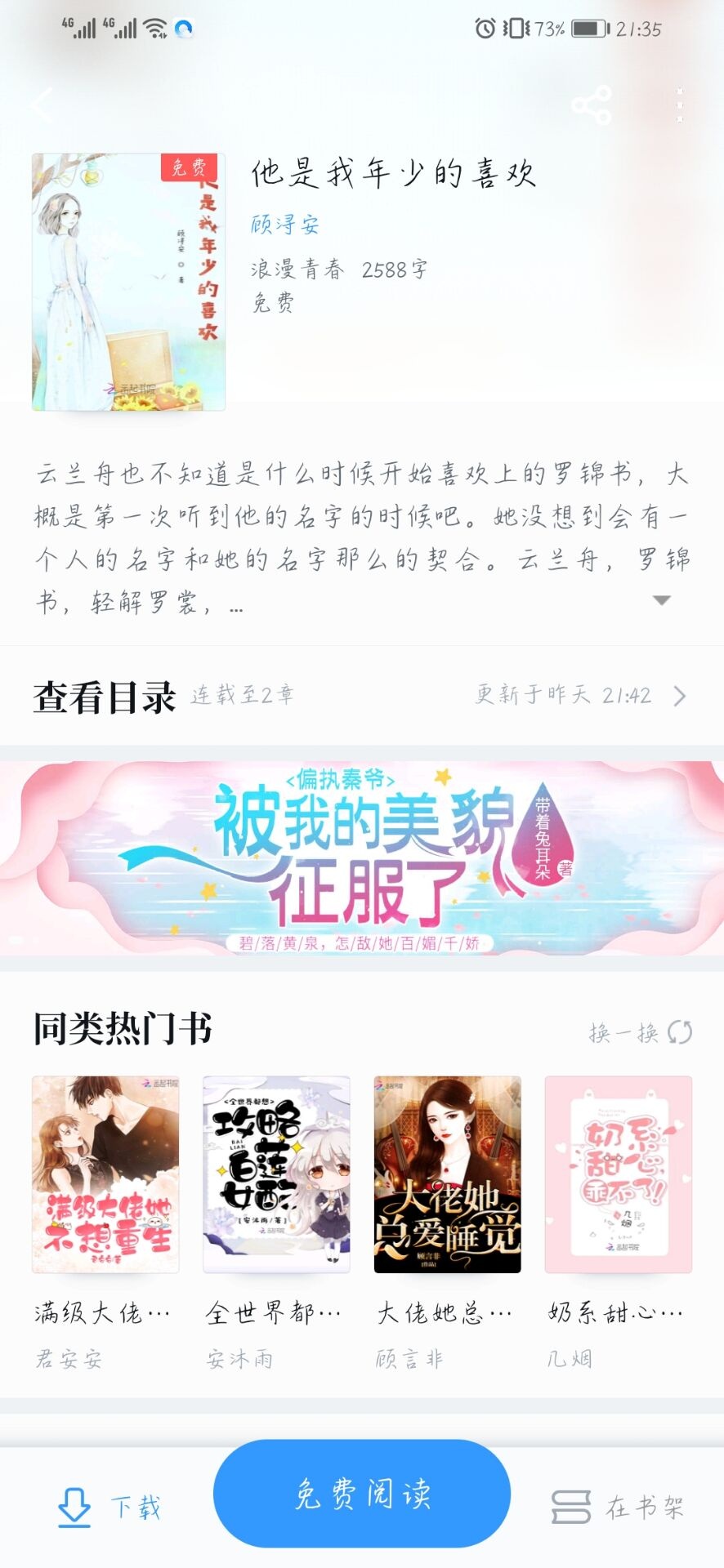Image resolution: width=724 pixels, height=1568 pixels.
Task: Expand the full book description
Action: pyautogui.click(x=662, y=600)
